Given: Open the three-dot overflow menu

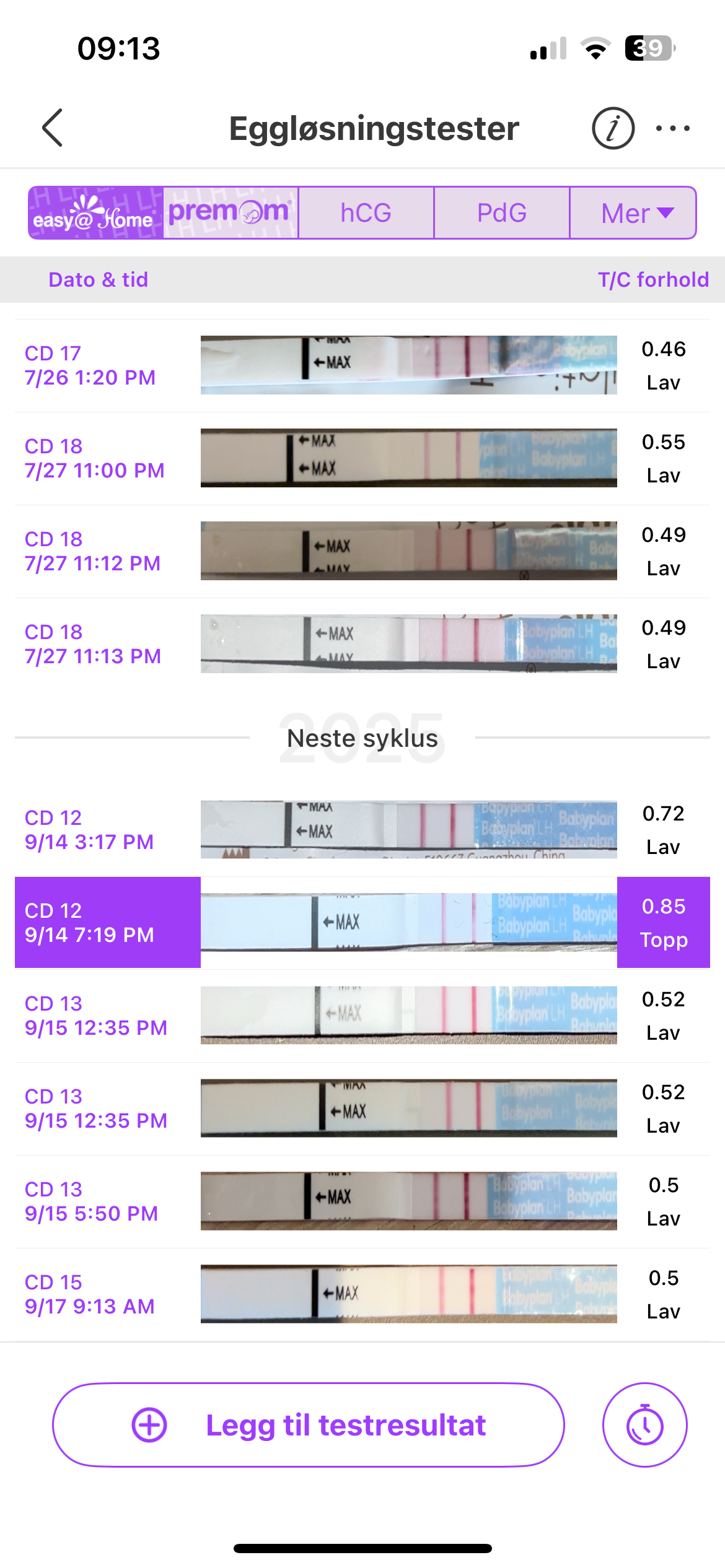Looking at the screenshot, I should (673, 128).
